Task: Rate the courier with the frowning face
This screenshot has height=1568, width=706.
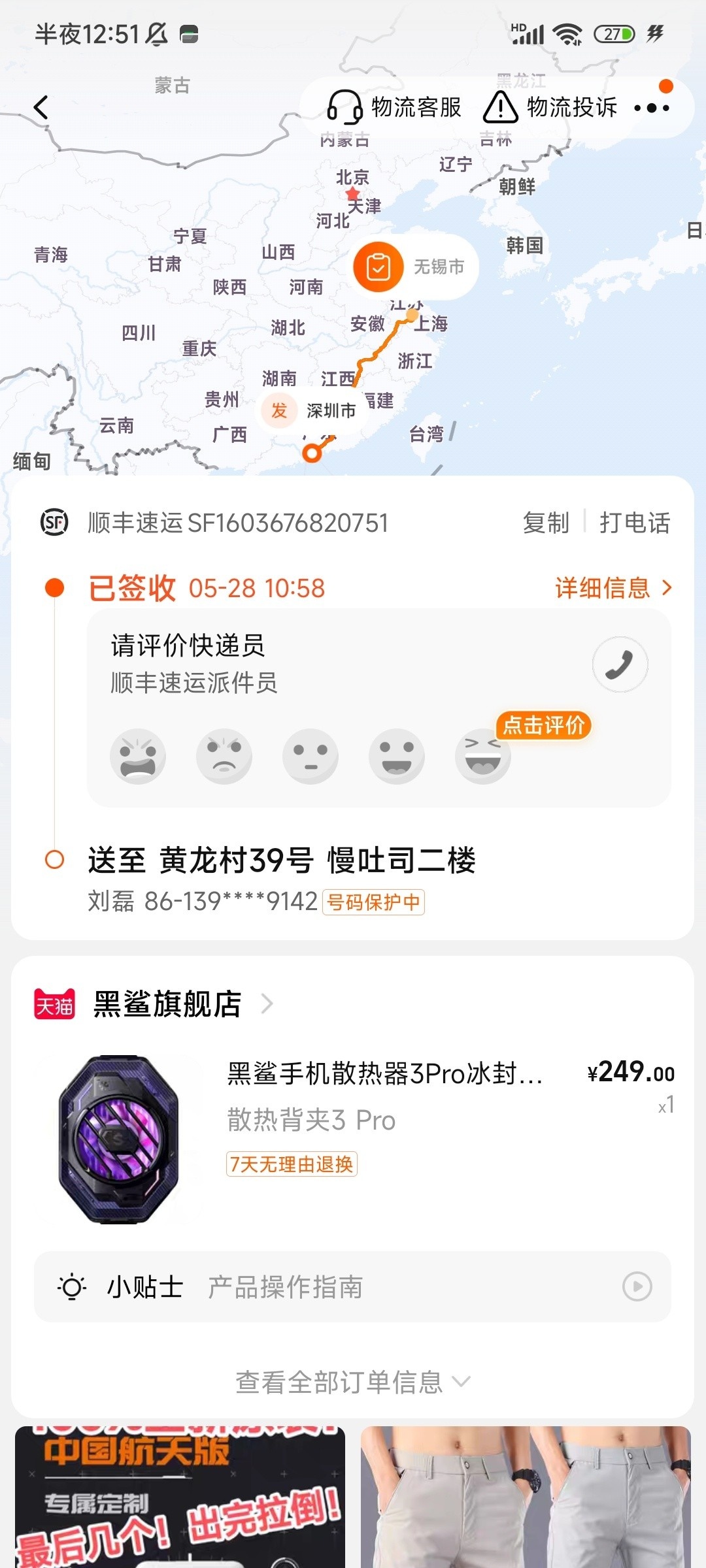Action: click(224, 756)
